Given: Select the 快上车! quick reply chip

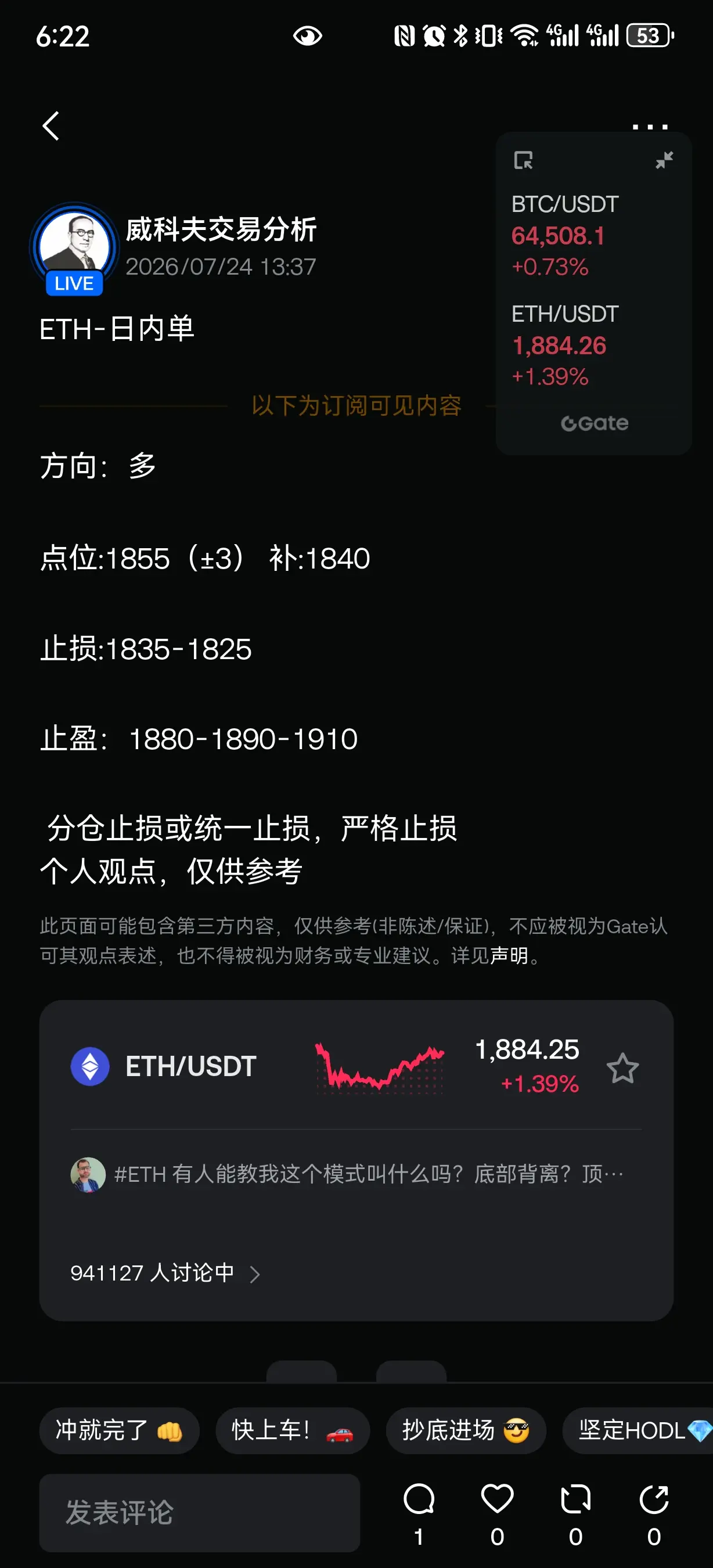Looking at the screenshot, I should coord(293,1430).
